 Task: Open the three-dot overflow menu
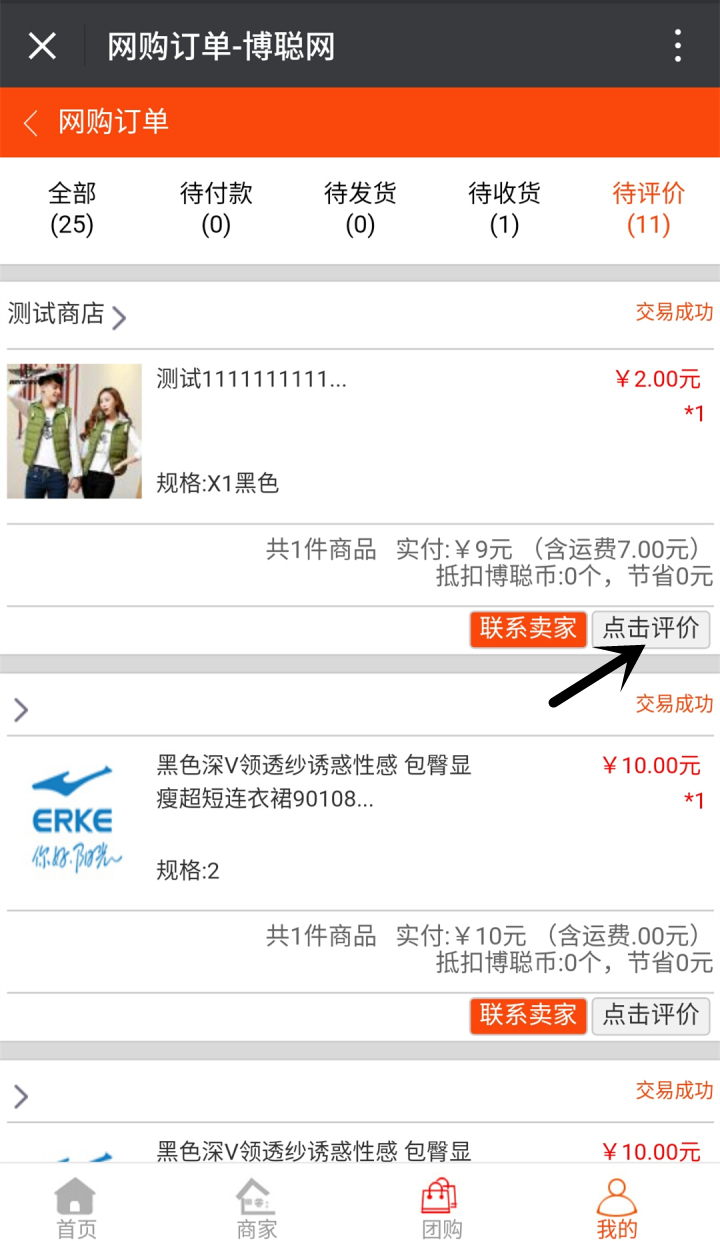(x=678, y=46)
